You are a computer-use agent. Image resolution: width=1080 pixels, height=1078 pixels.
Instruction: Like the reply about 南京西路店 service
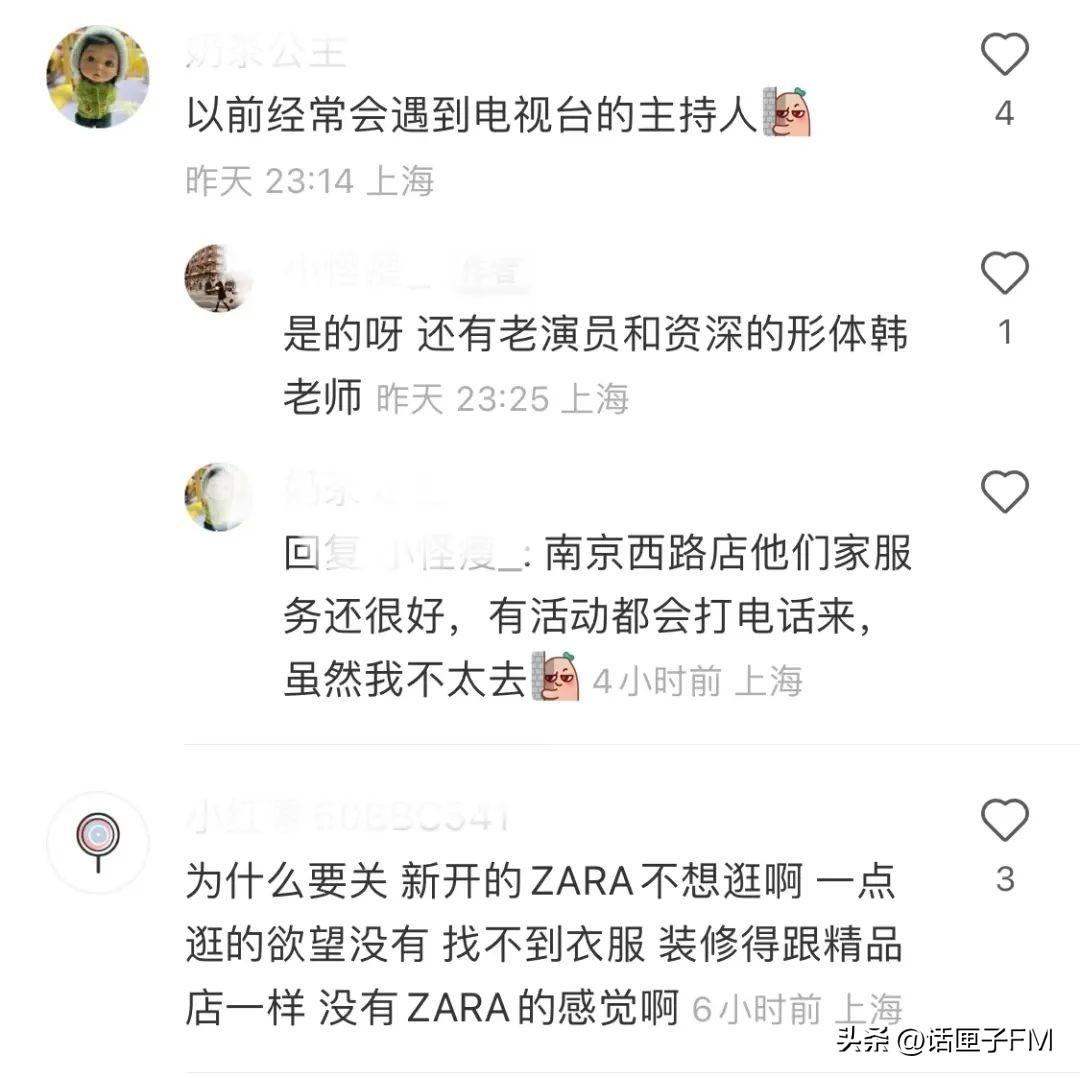(1004, 492)
